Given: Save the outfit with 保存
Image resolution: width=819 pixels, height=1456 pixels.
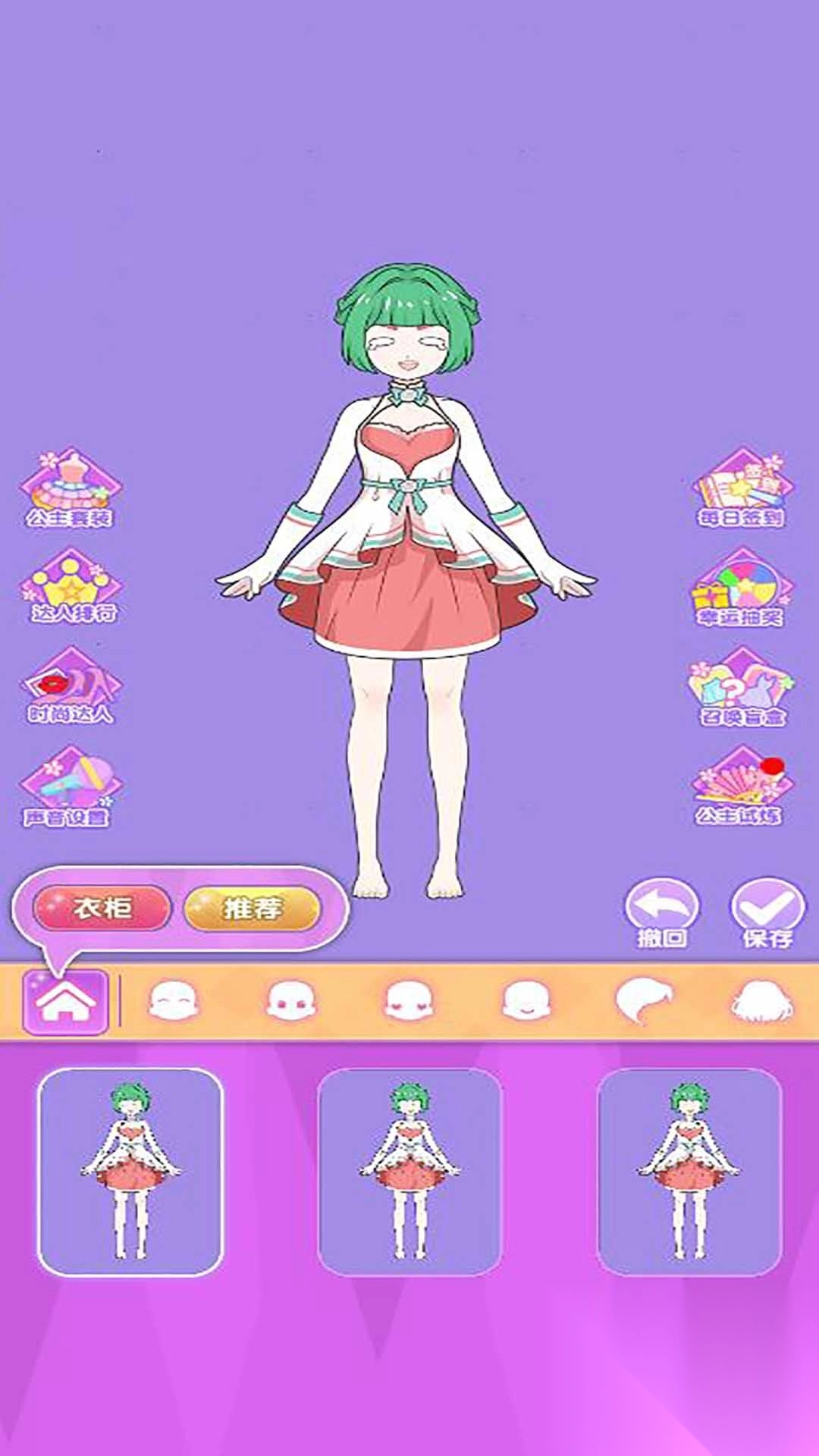Looking at the screenshot, I should click(767, 913).
